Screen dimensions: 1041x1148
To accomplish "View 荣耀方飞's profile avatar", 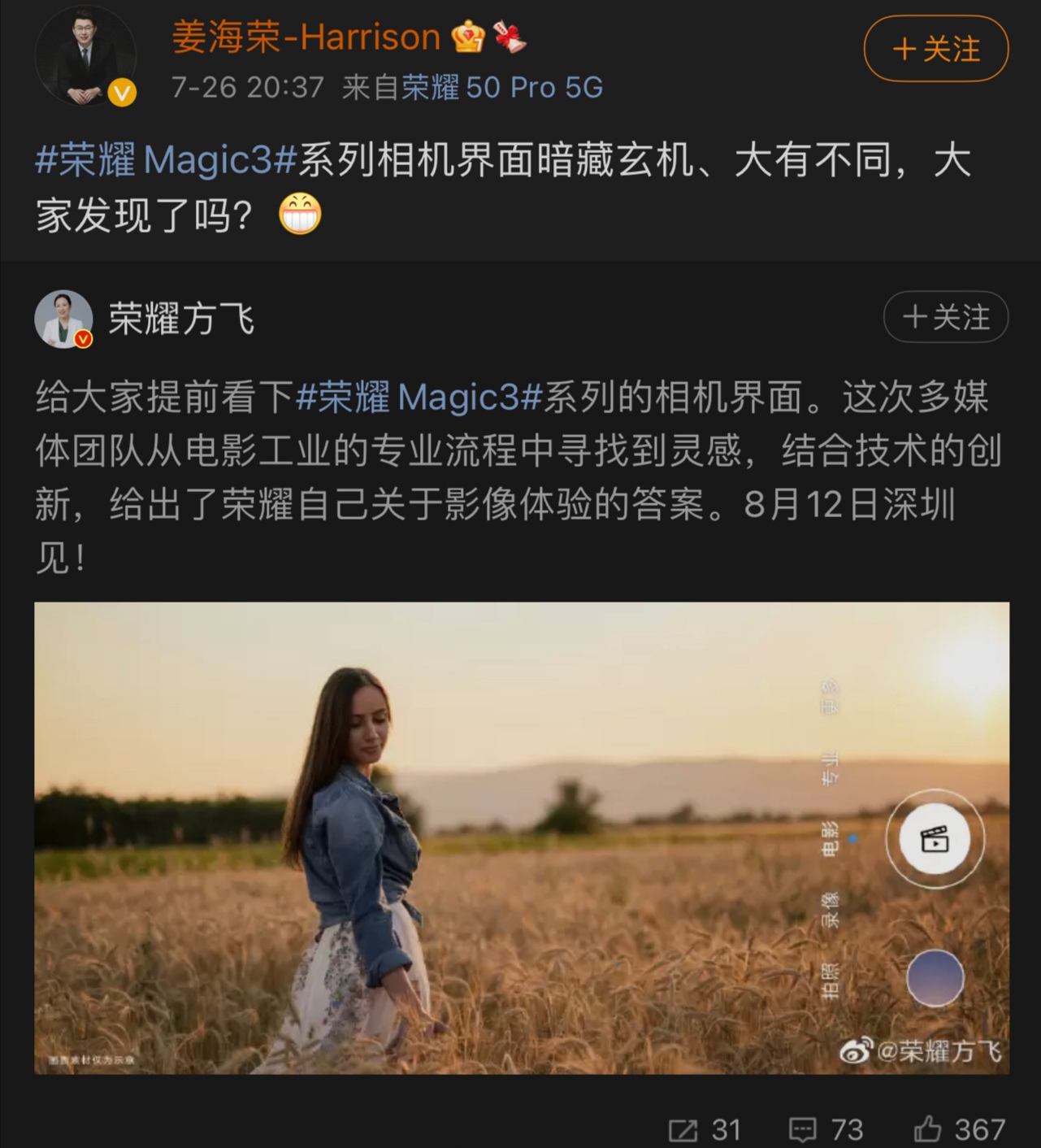I will coord(63,318).
